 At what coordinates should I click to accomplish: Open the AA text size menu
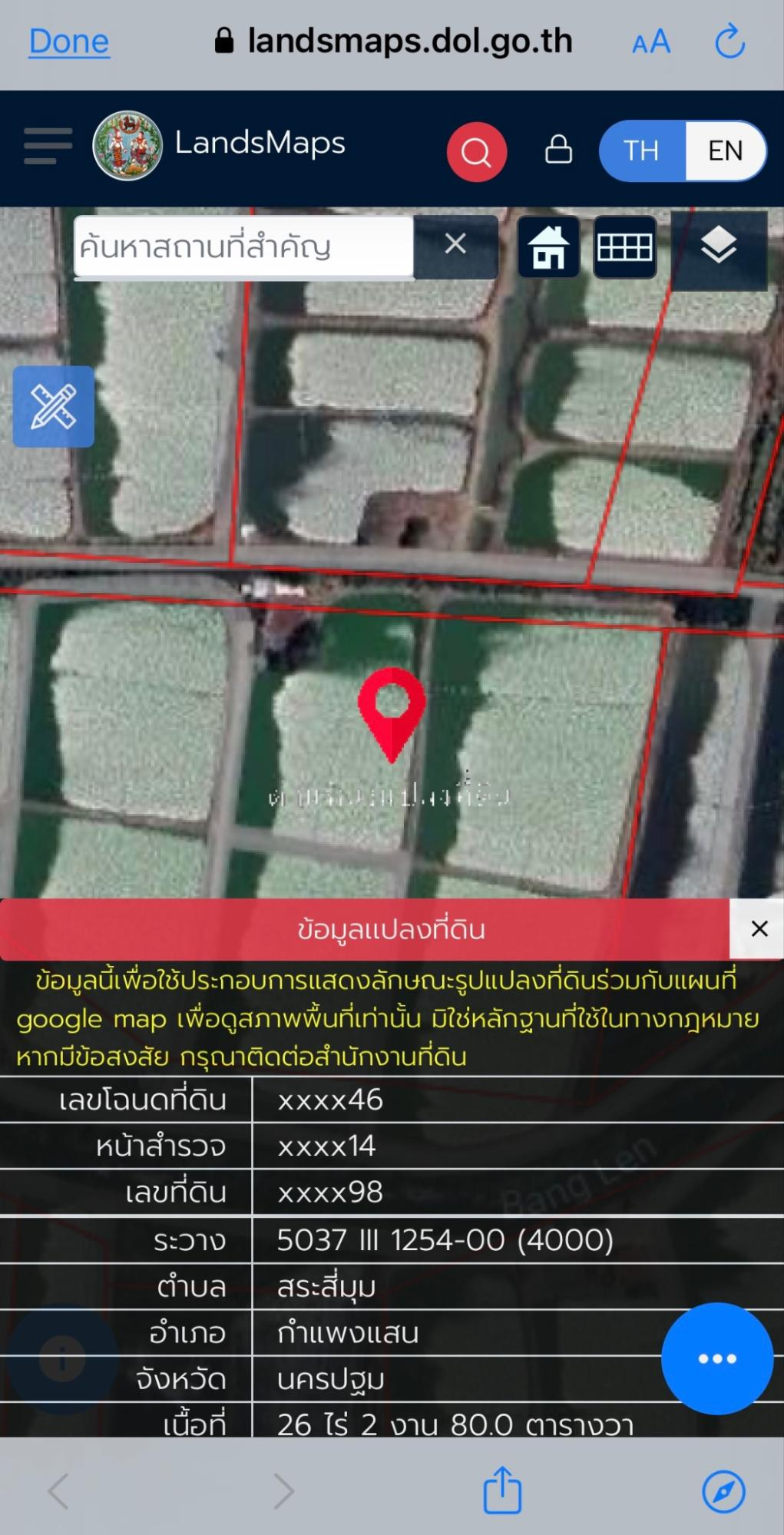click(x=649, y=42)
